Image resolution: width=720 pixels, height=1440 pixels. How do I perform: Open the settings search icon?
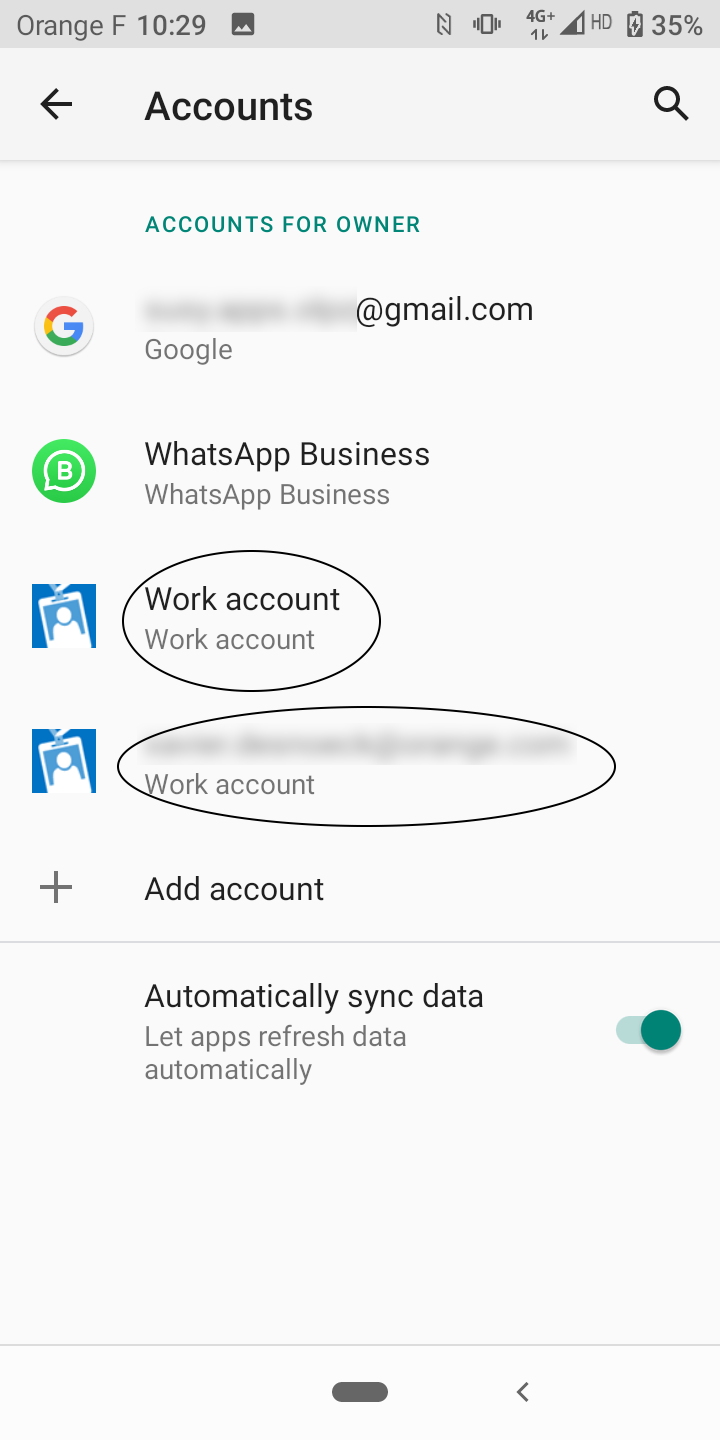671,104
